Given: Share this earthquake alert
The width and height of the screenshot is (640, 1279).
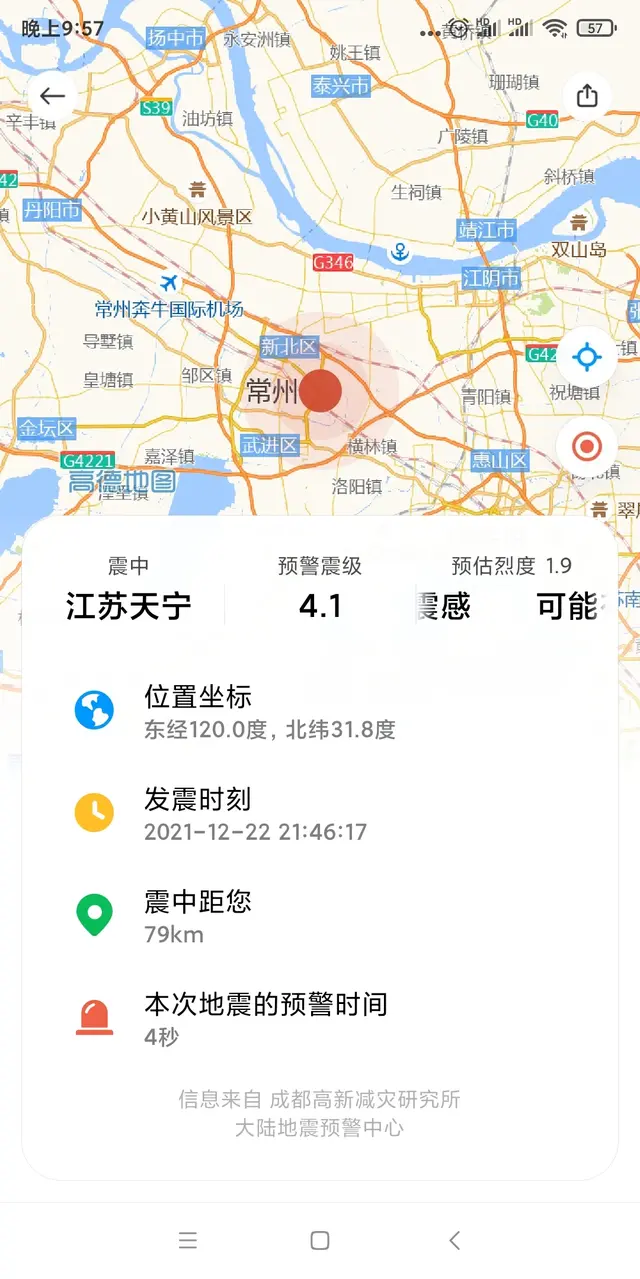Looking at the screenshot, I should pos(587,96).
